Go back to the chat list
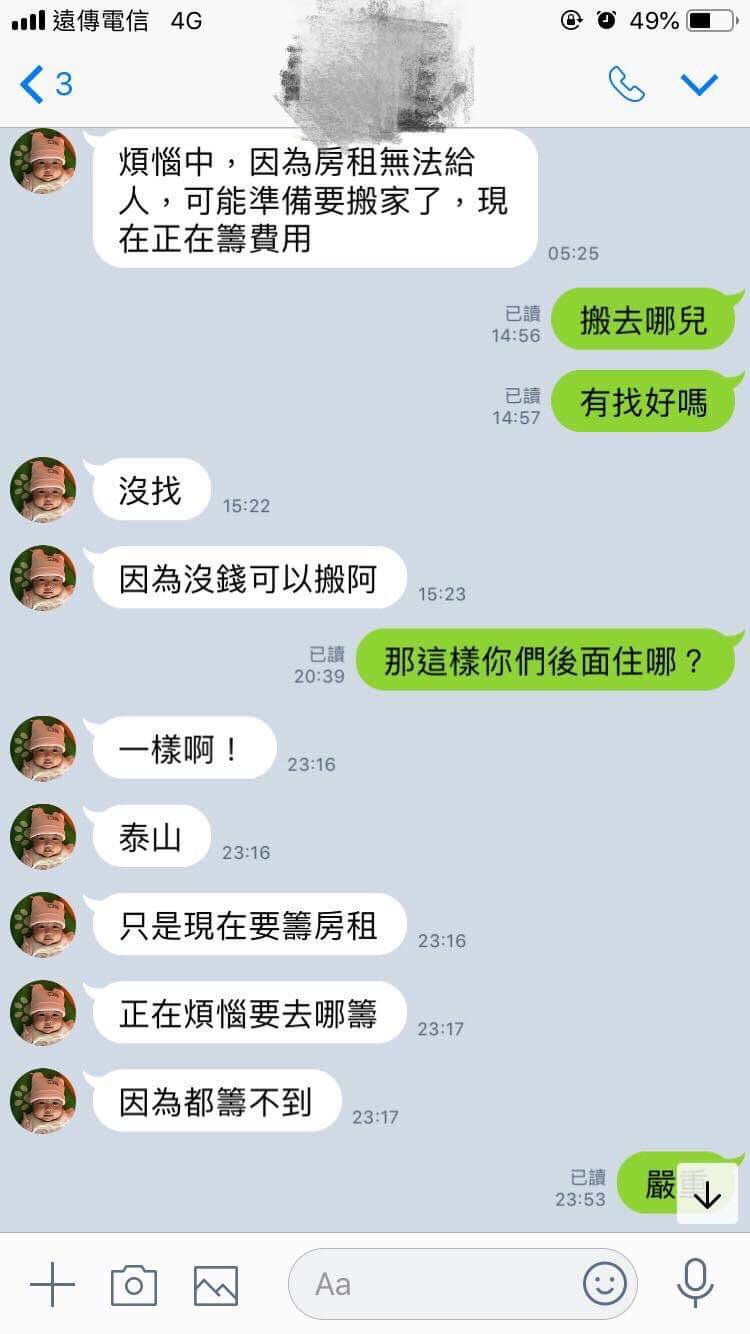 coord(45,84)
